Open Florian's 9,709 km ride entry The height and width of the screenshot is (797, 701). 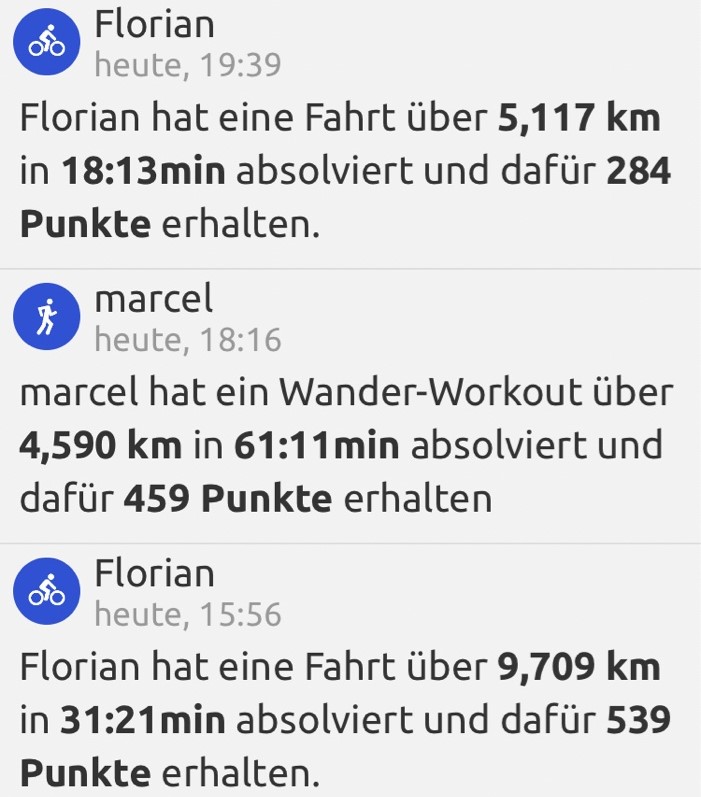345,720
